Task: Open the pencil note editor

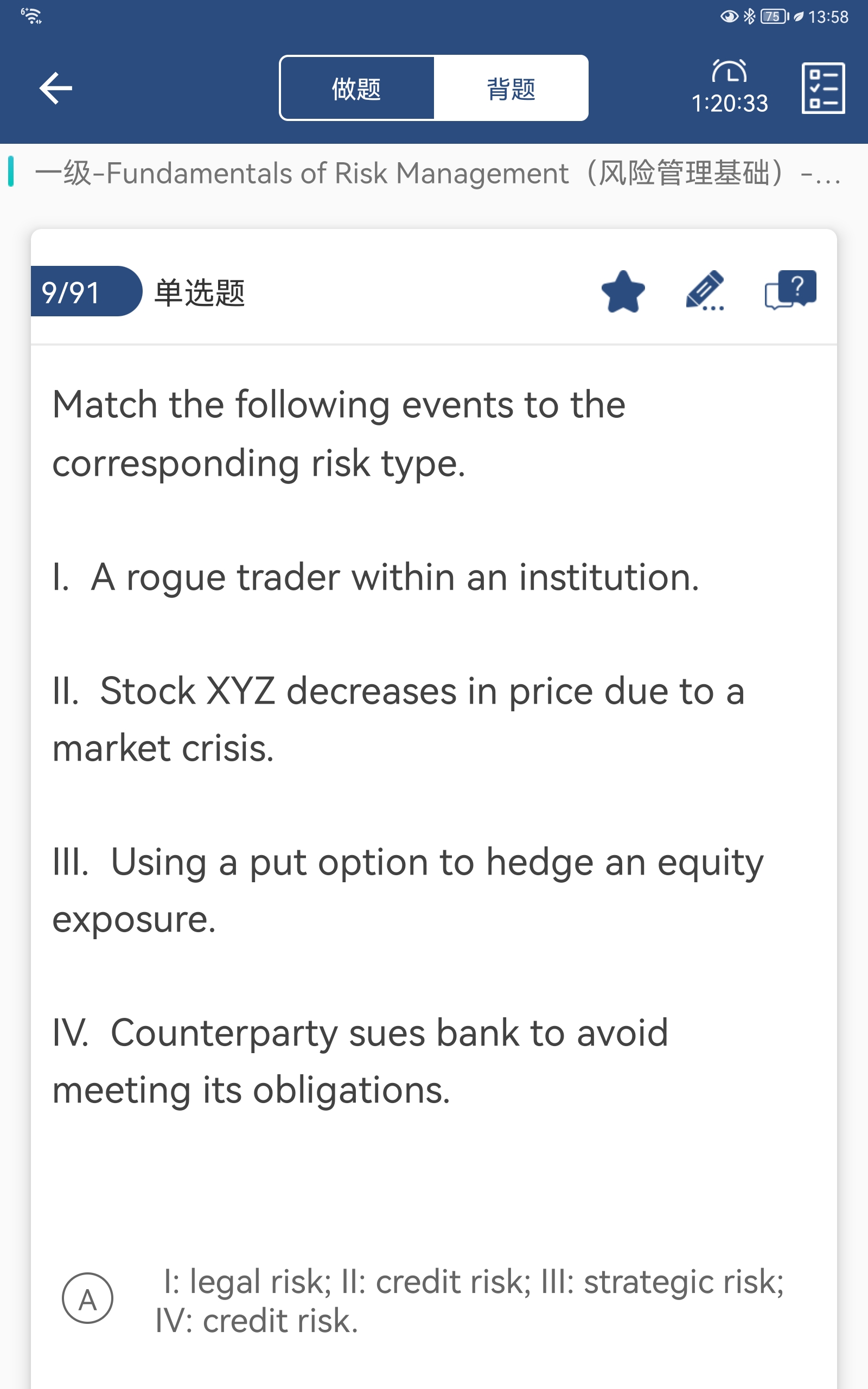Action: coord(705,290)
